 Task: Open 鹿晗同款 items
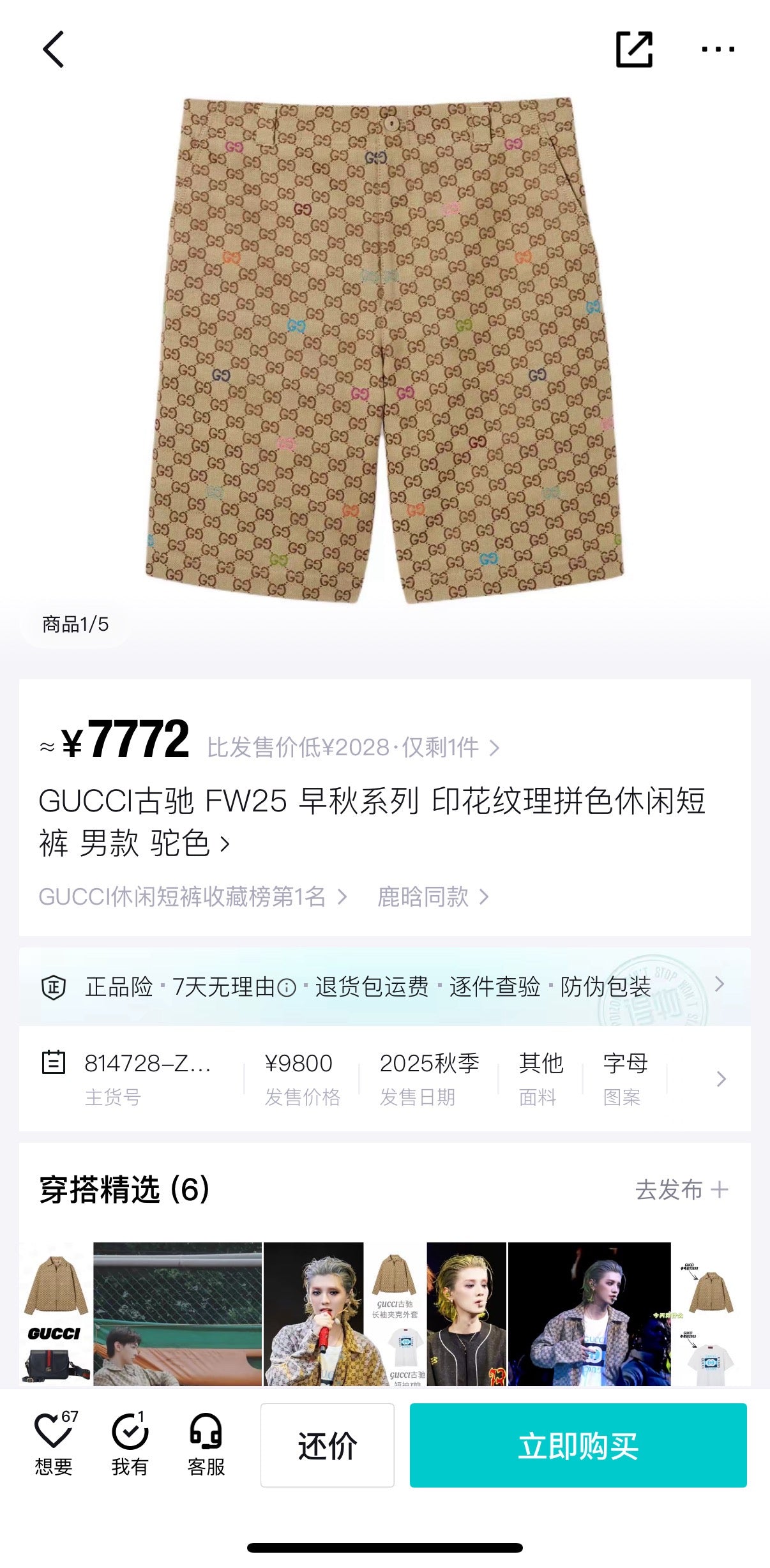click(x=433, y=897)
